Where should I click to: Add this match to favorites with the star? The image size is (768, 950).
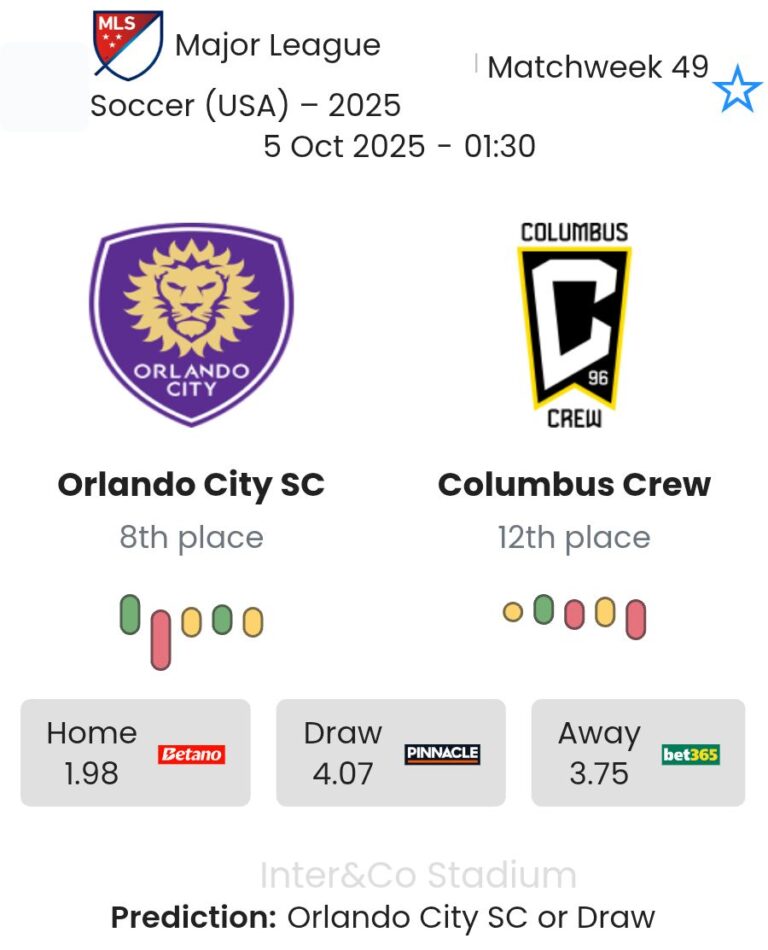pyautogui.click(x=737, y=90)
